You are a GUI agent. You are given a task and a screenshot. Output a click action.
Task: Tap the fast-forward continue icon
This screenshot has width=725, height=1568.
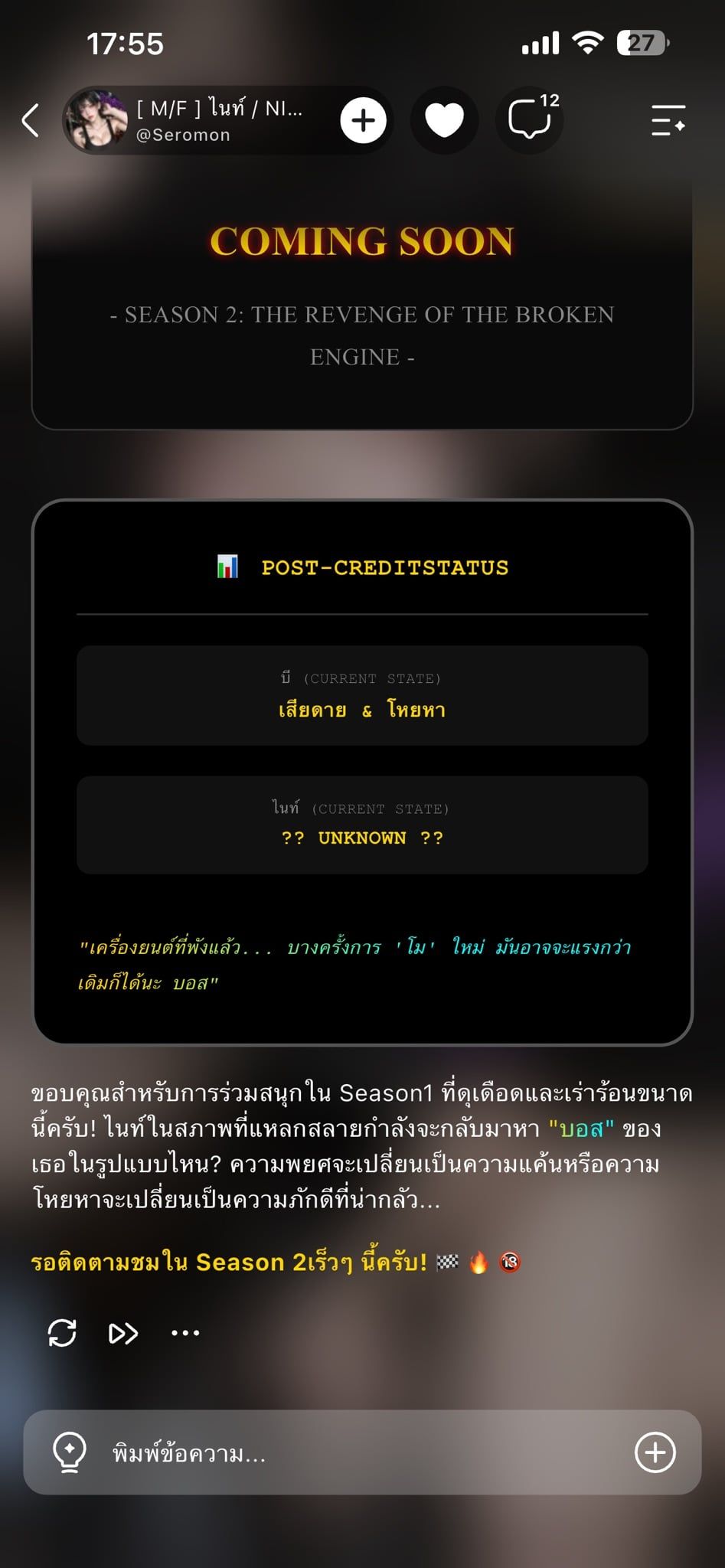pyautogui.click(x=123, y=1333)
